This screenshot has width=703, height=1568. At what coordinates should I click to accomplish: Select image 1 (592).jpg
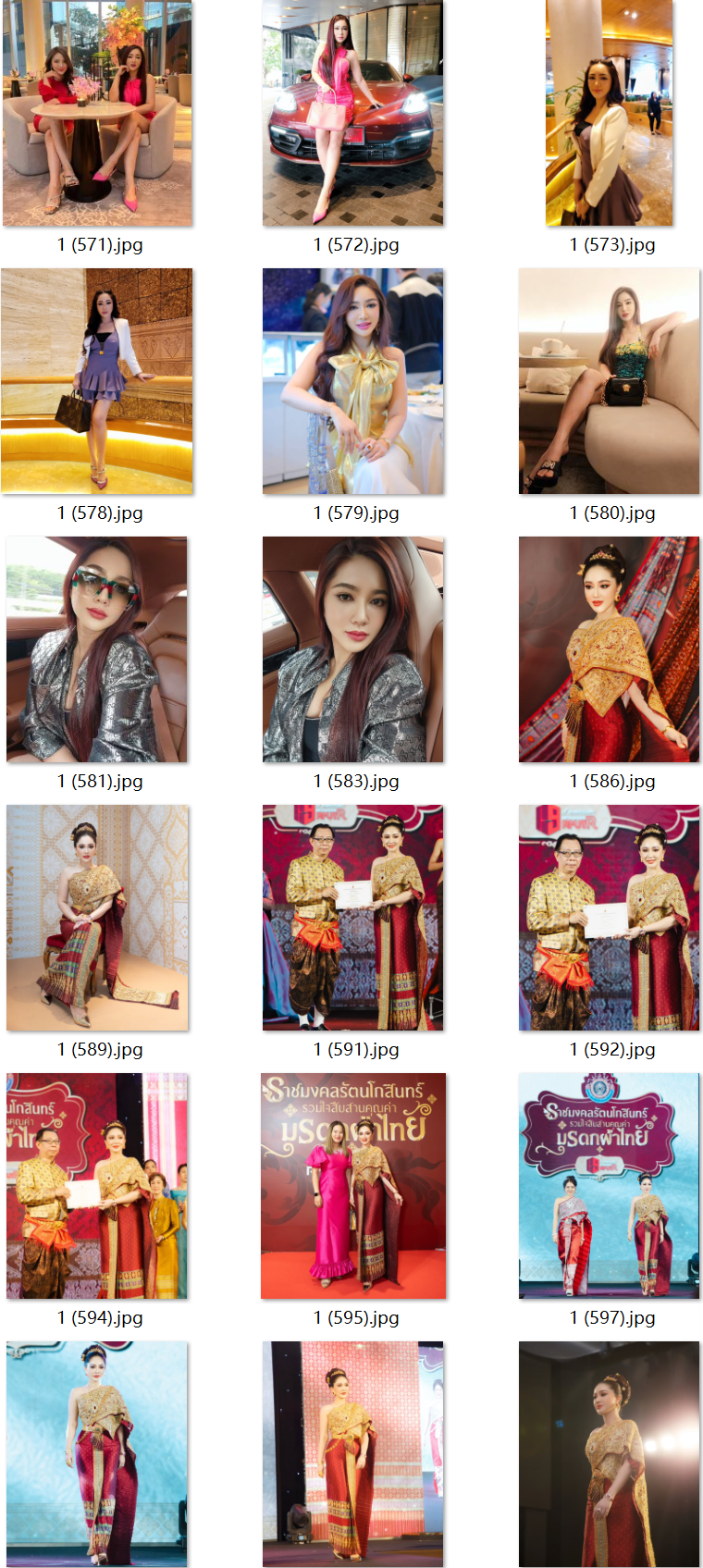tap(610, 918)
